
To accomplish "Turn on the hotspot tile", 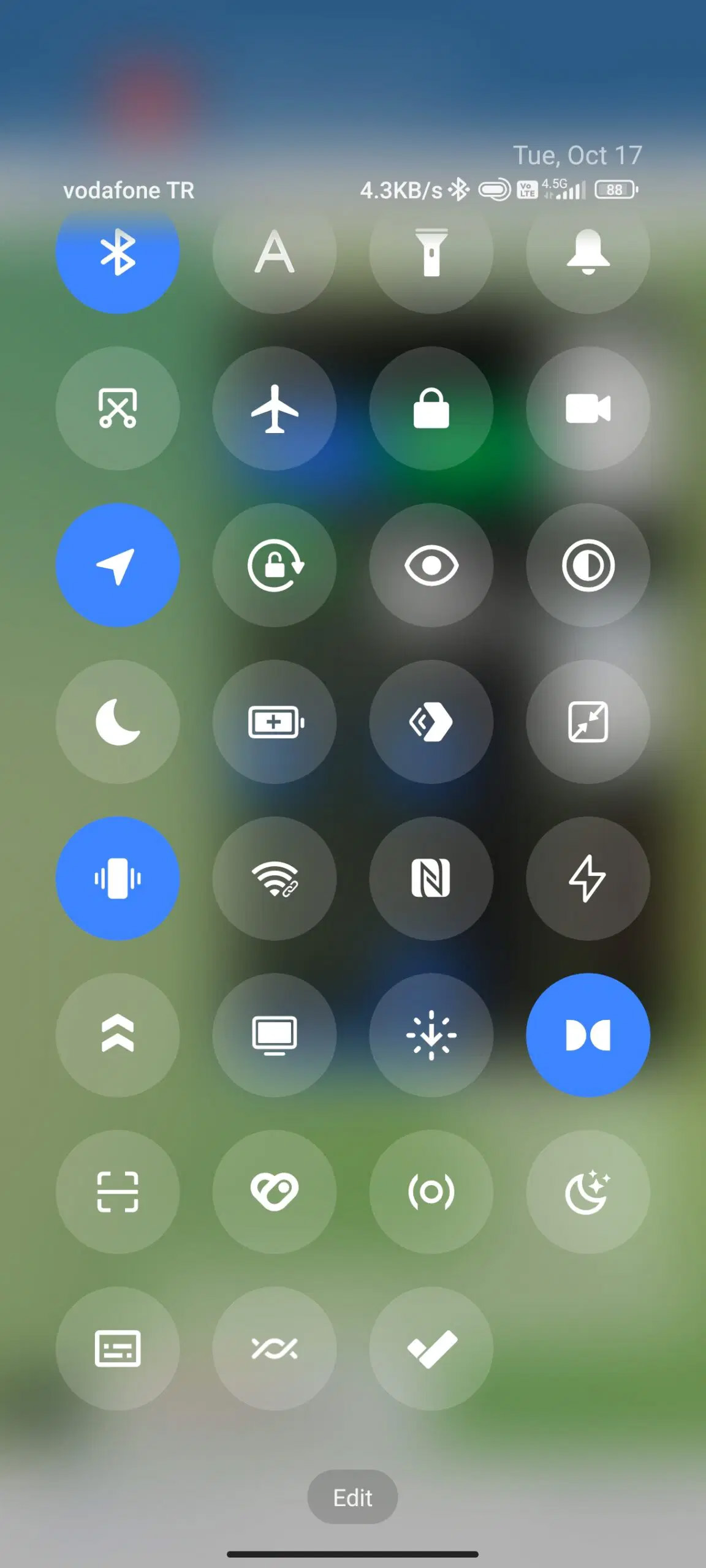I will tap(431, 1193).
